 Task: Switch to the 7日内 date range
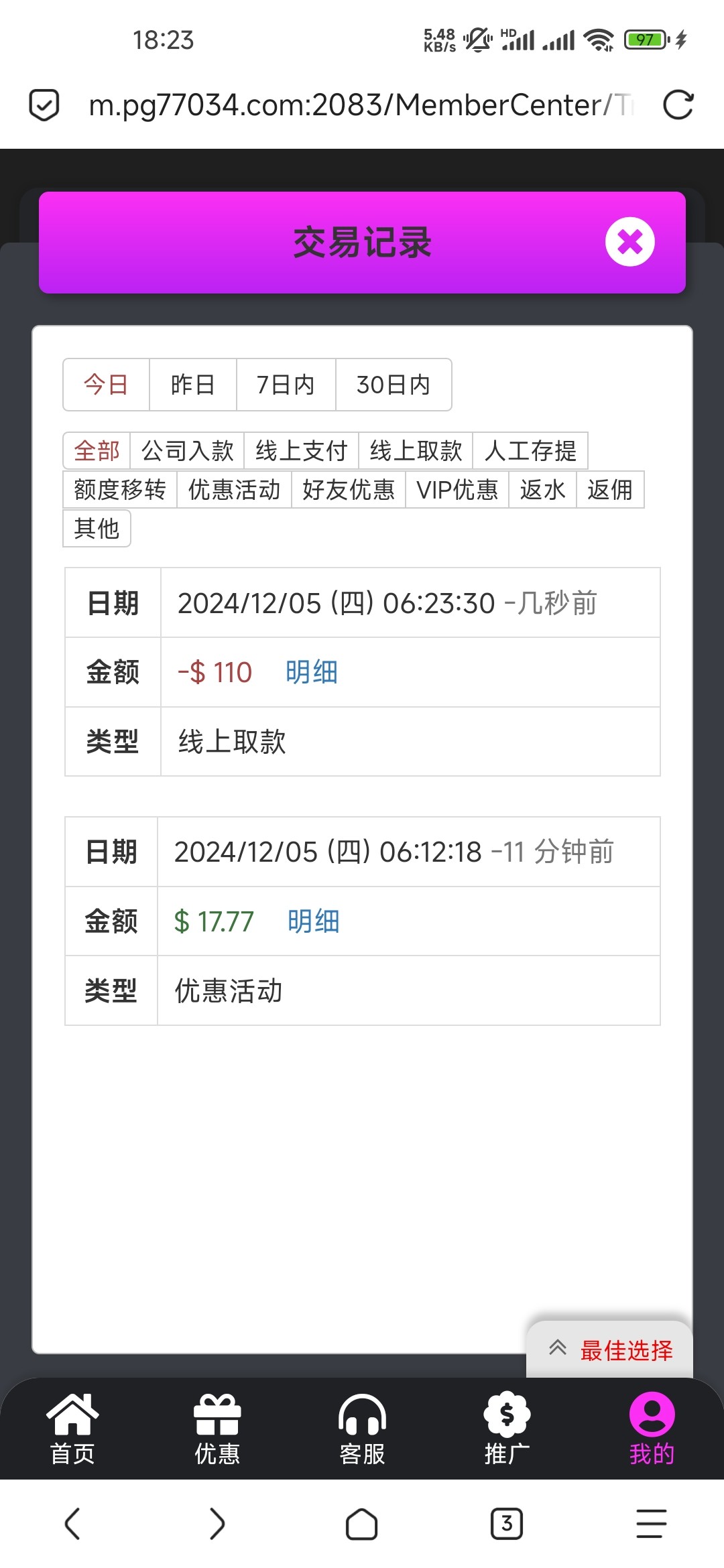tap(286, 385)
